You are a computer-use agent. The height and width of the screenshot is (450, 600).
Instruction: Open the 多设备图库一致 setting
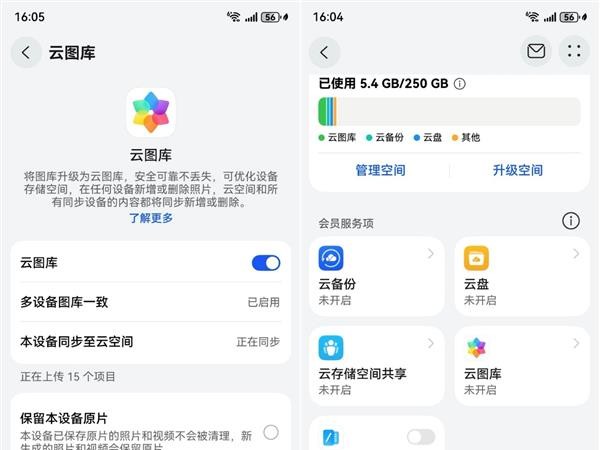coord(150,301)
